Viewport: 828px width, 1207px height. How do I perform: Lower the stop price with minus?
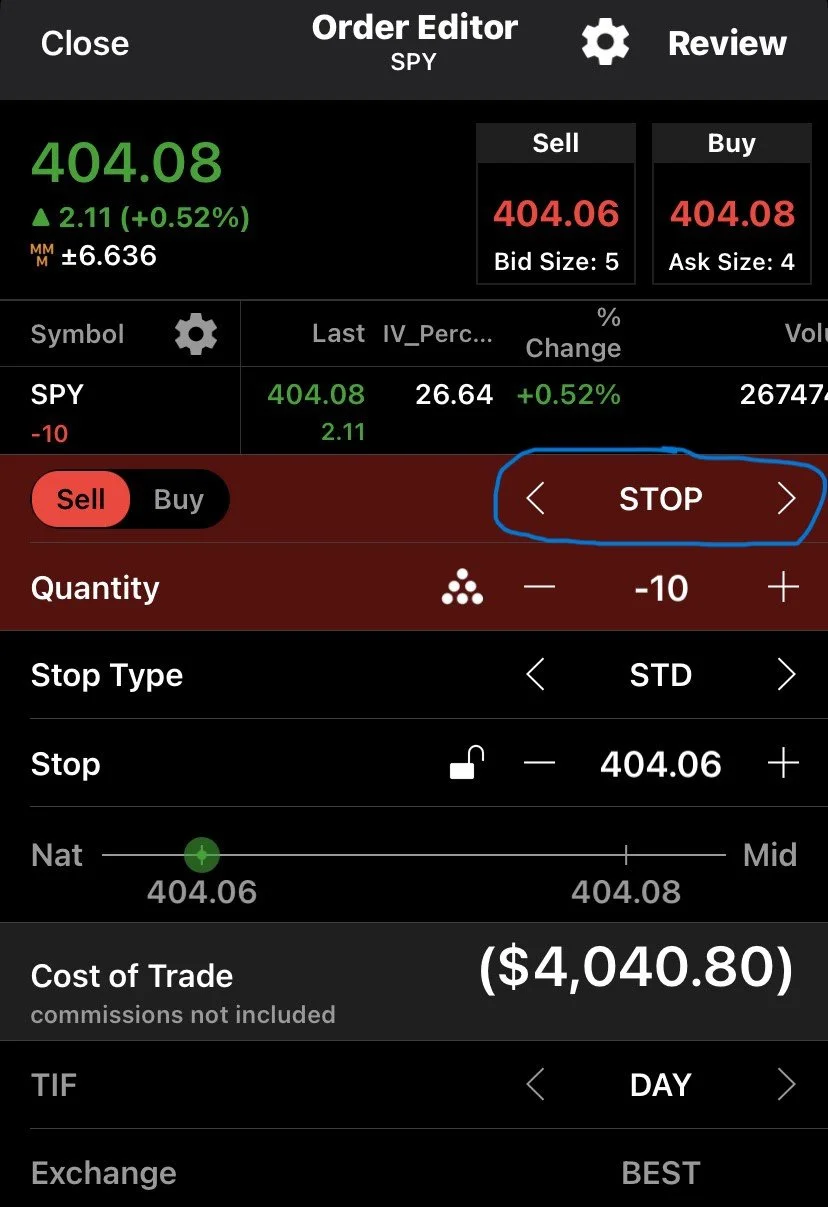coord(539,764)
